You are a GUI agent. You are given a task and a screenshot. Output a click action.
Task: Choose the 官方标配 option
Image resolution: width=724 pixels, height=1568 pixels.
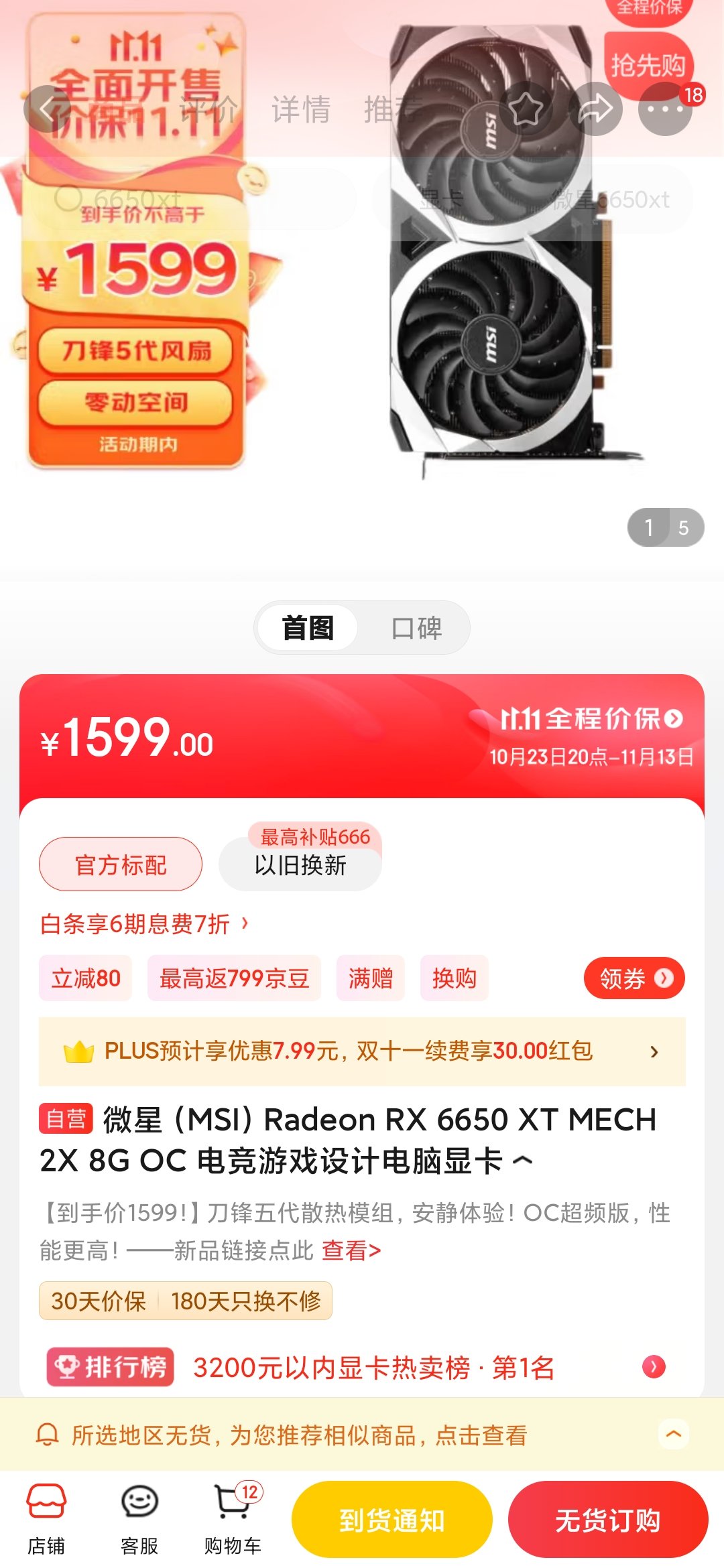121,864
